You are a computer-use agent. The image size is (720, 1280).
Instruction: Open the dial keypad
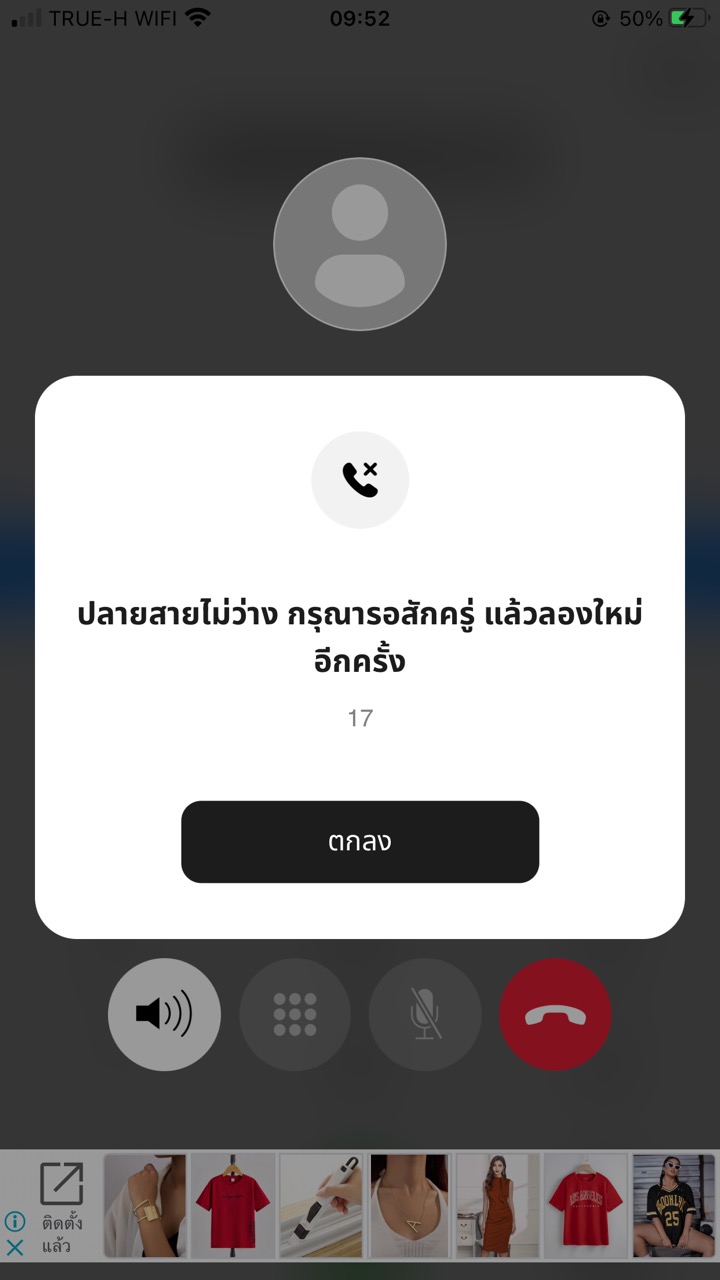click(295, 1015)
